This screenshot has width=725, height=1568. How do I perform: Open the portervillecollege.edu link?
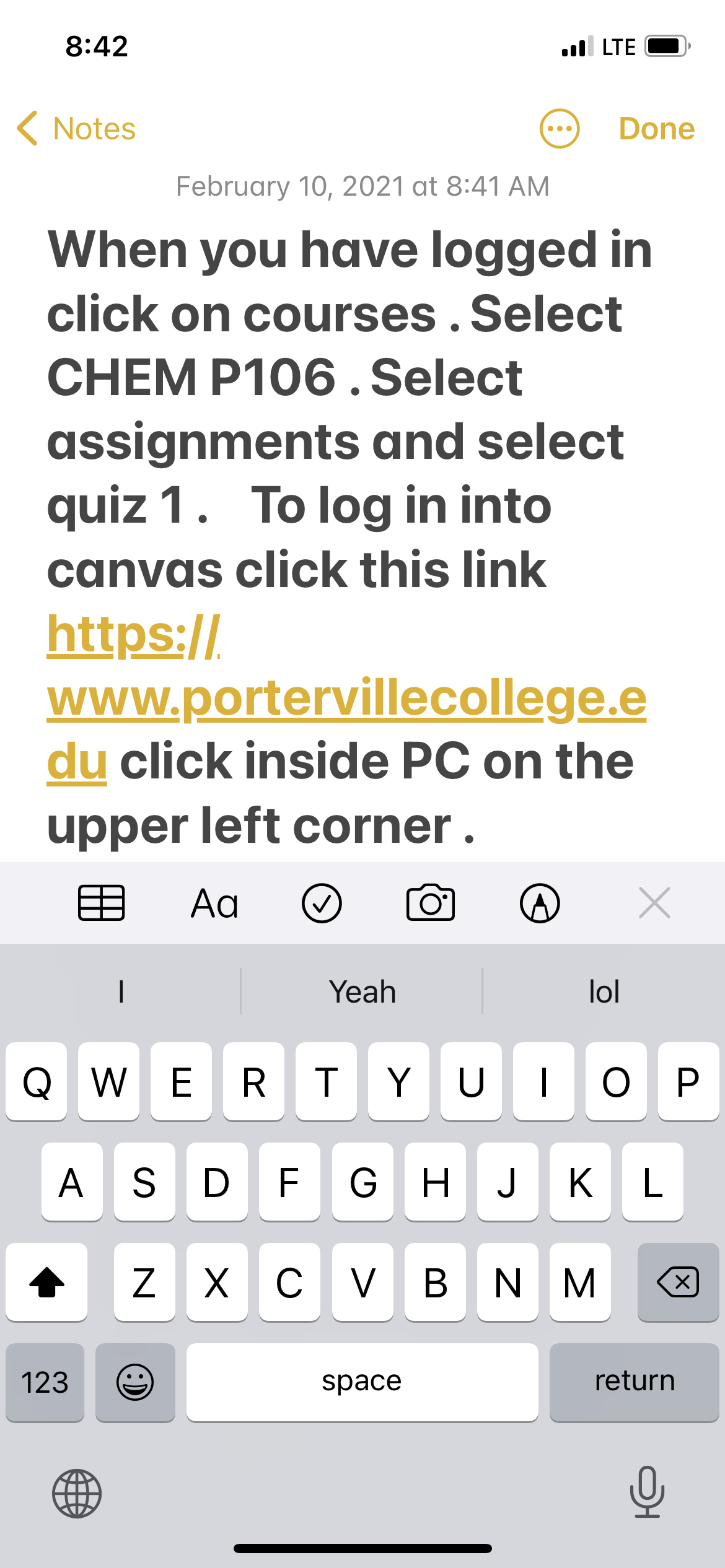click(346, 698)
